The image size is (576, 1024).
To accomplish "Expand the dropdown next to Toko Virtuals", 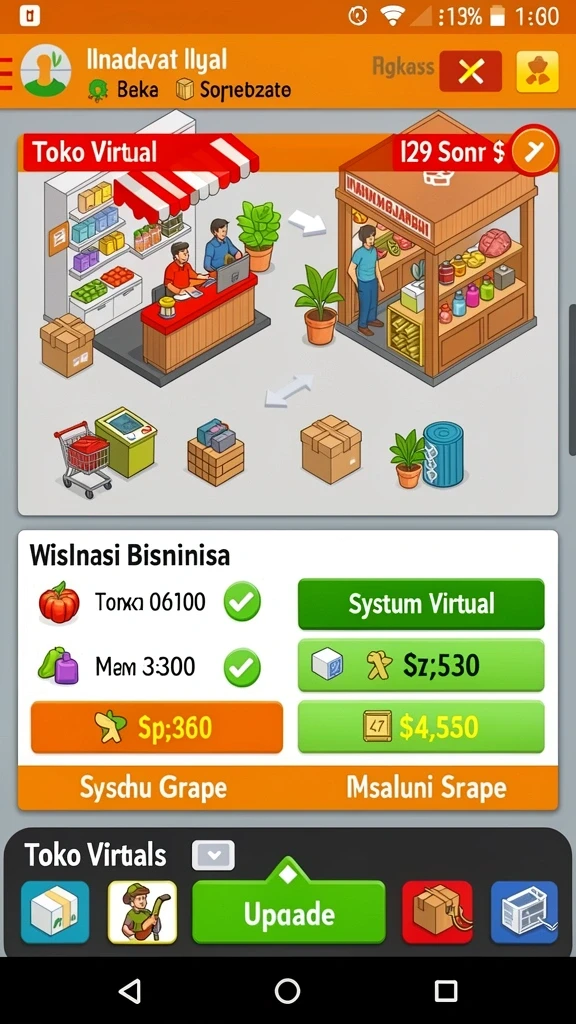I will pyautogui.click(x=213, y=855).
